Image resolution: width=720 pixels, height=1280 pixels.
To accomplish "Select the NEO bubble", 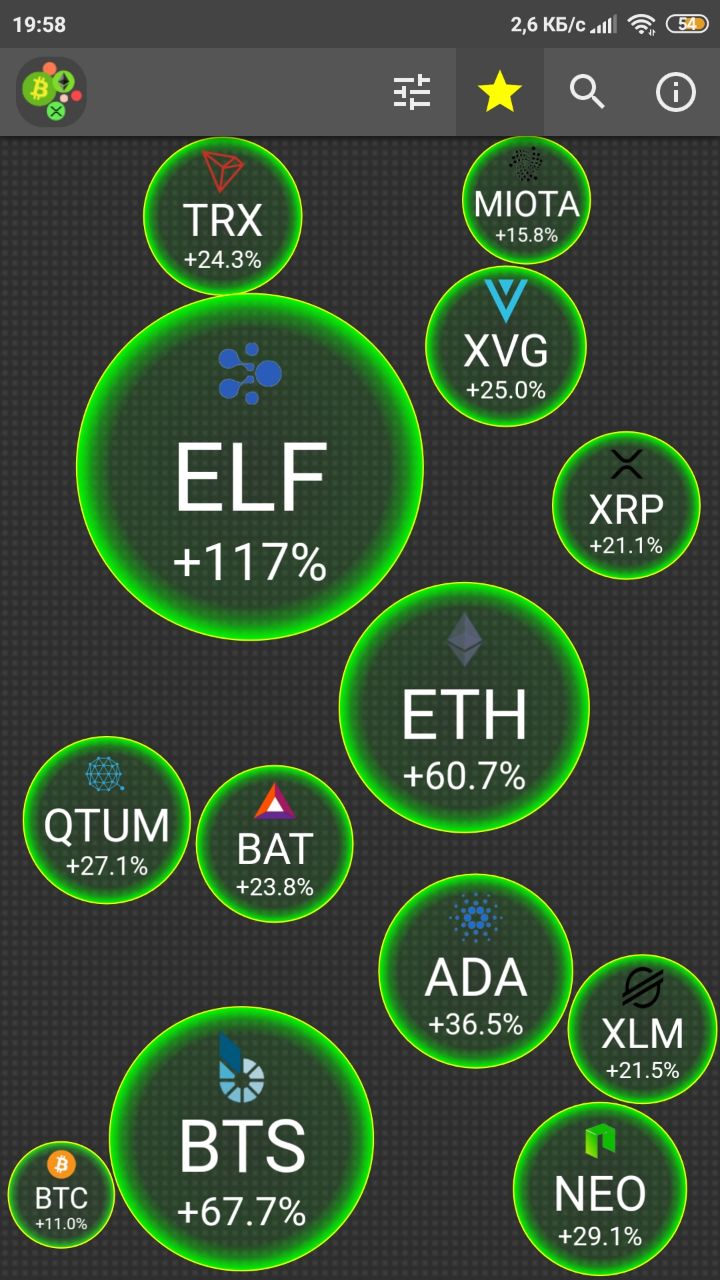I will [600, 1188].
